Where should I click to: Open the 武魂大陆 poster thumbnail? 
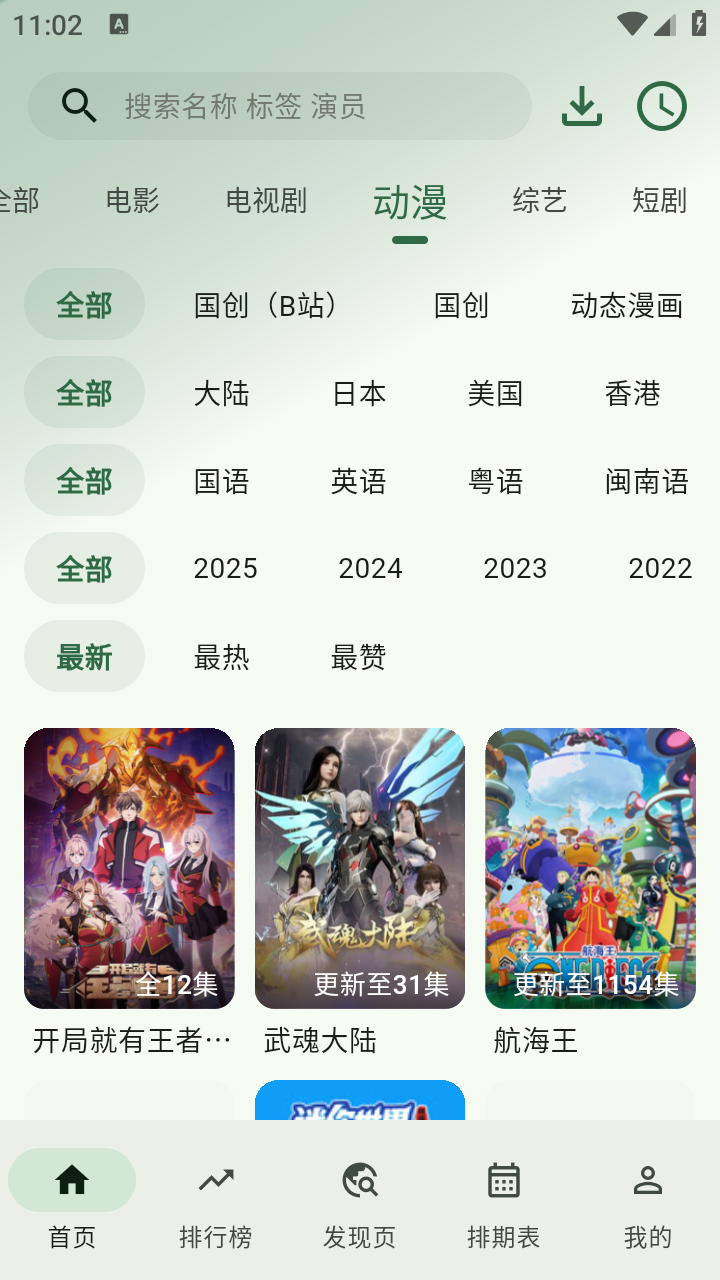pos(360,867)
